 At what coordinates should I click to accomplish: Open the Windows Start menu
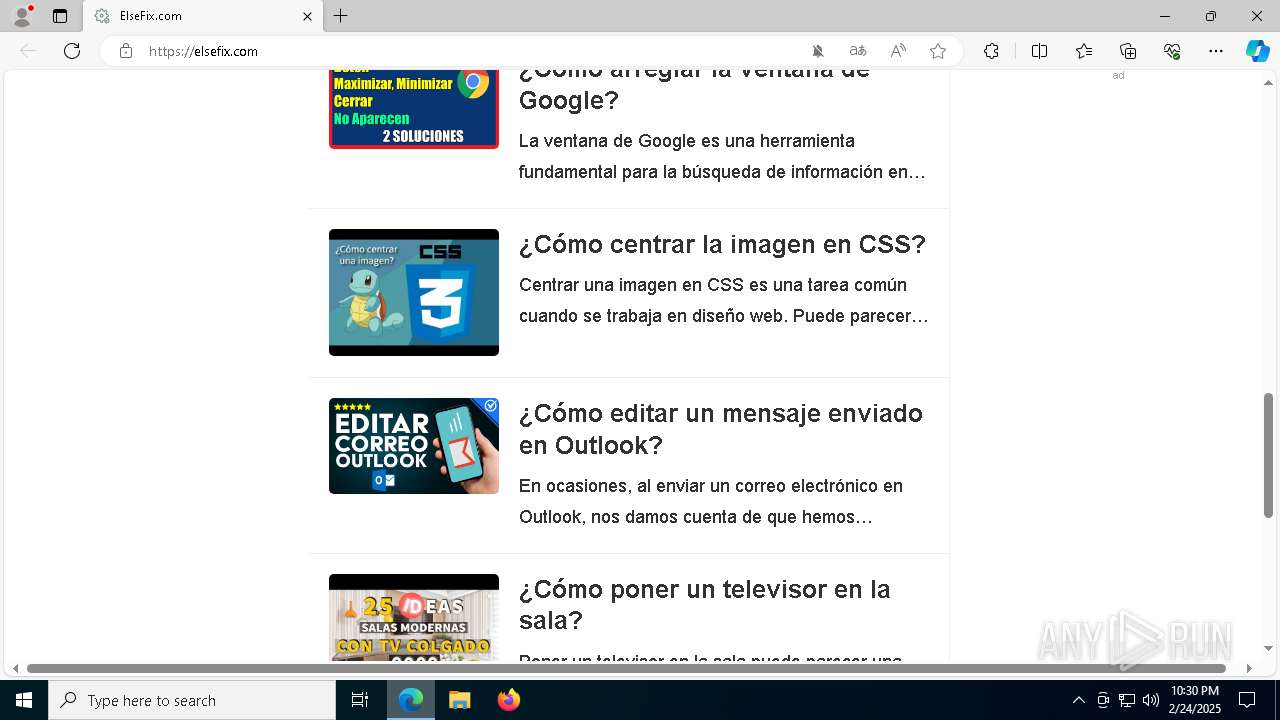click(x=24, y=700)
